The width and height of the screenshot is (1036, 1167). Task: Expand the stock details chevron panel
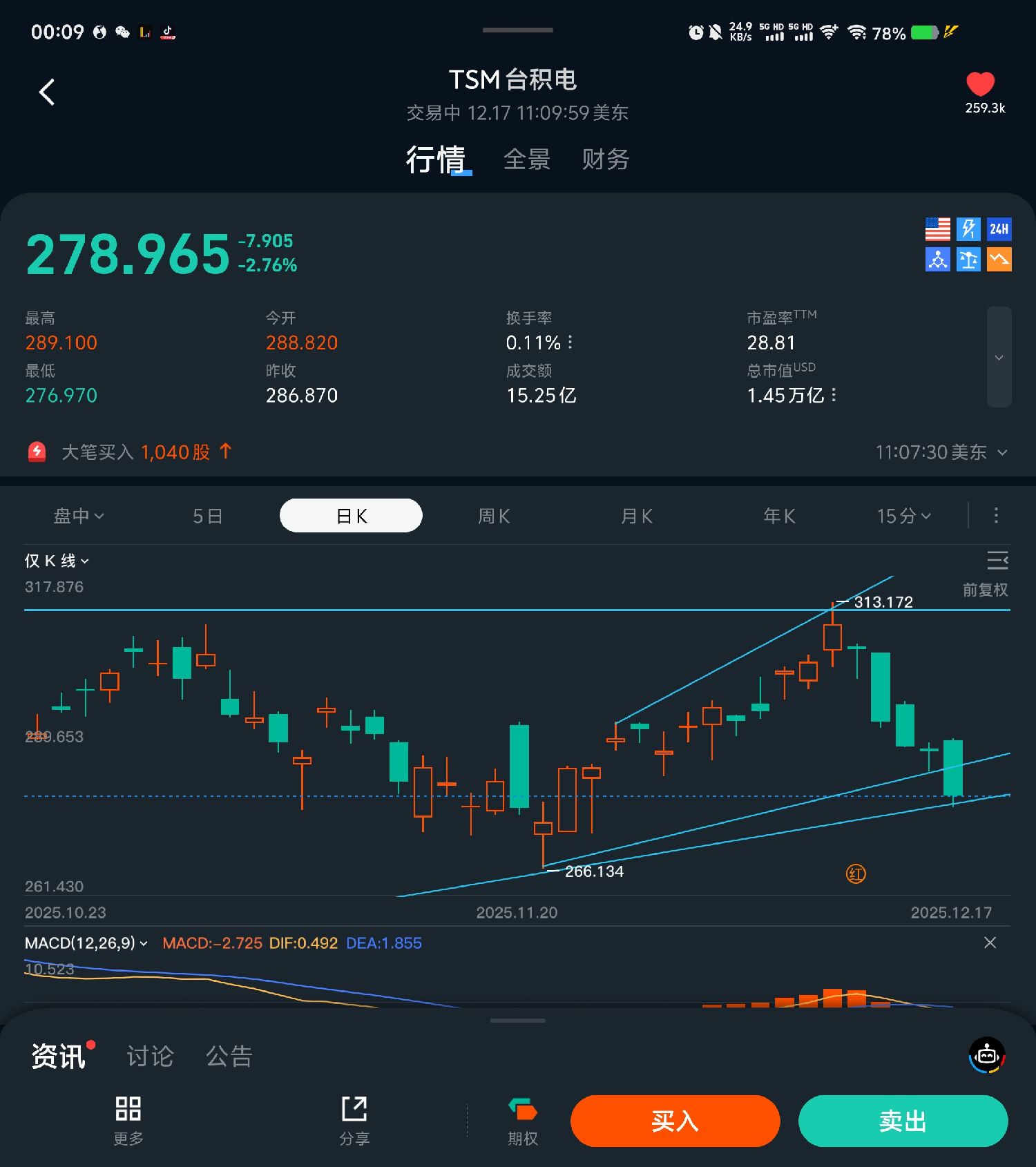click(999, 357)
